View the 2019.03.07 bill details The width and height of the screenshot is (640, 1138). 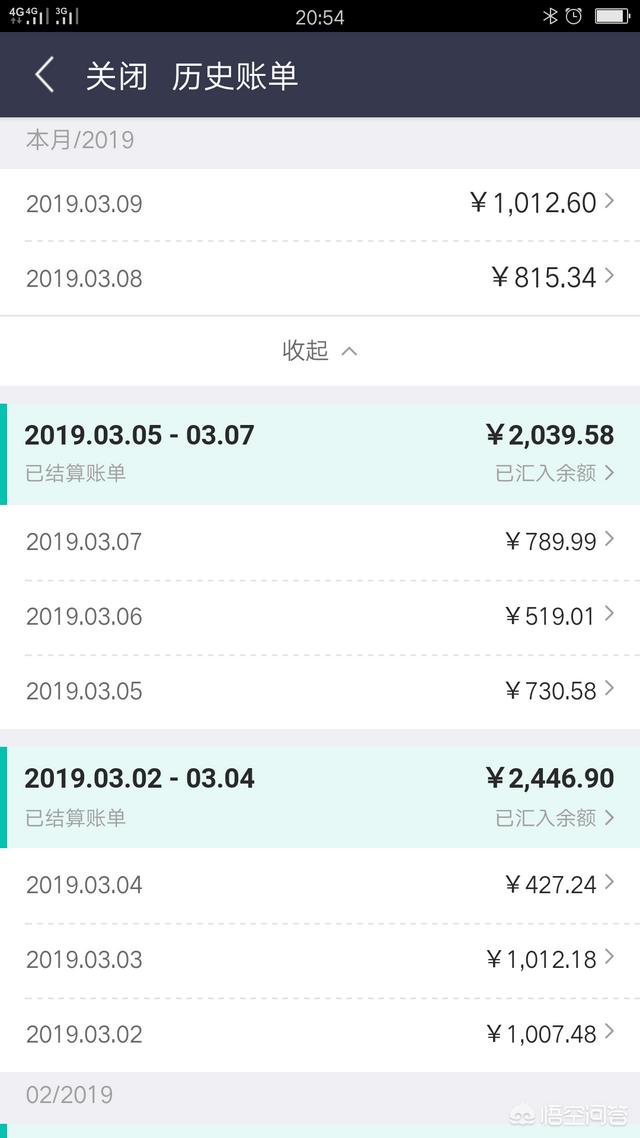point(320,542)
